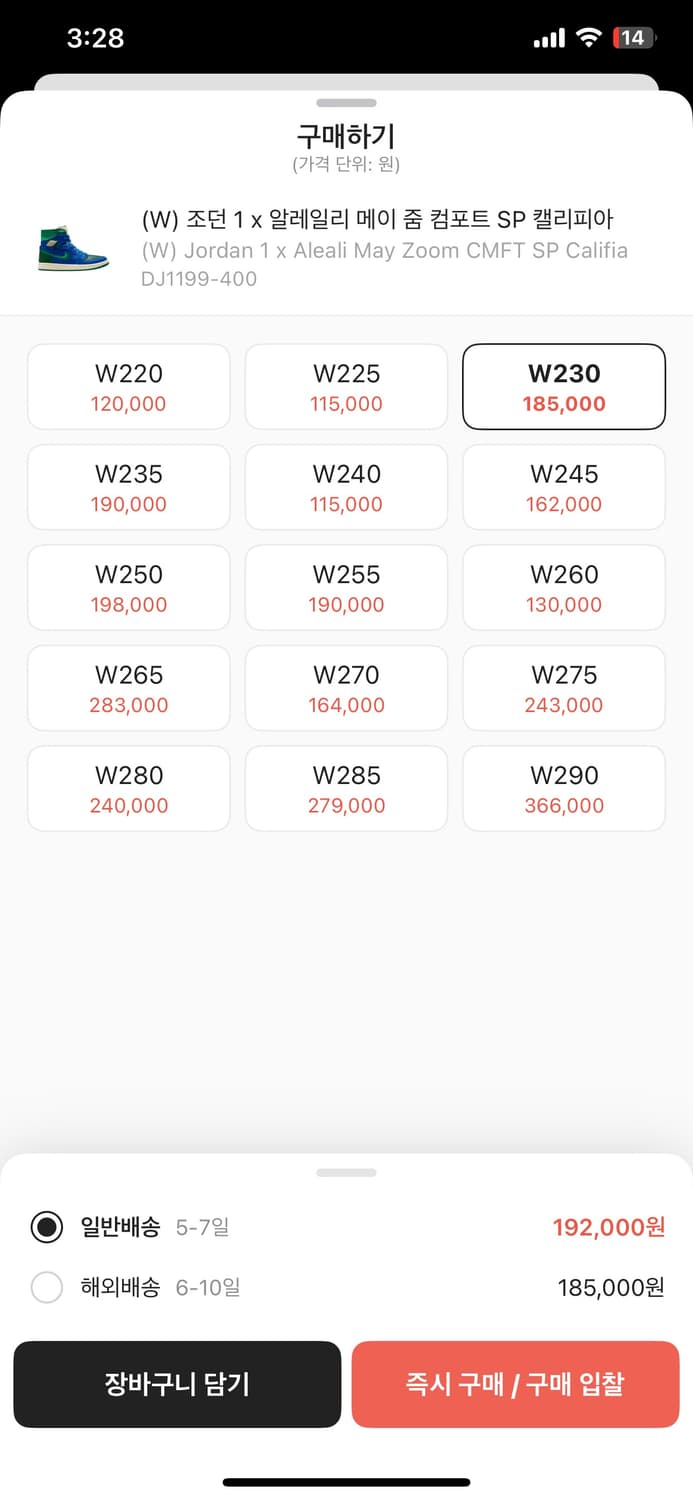Select size W250
Viewport: 693px width, 1500px height.
point(129,588)
